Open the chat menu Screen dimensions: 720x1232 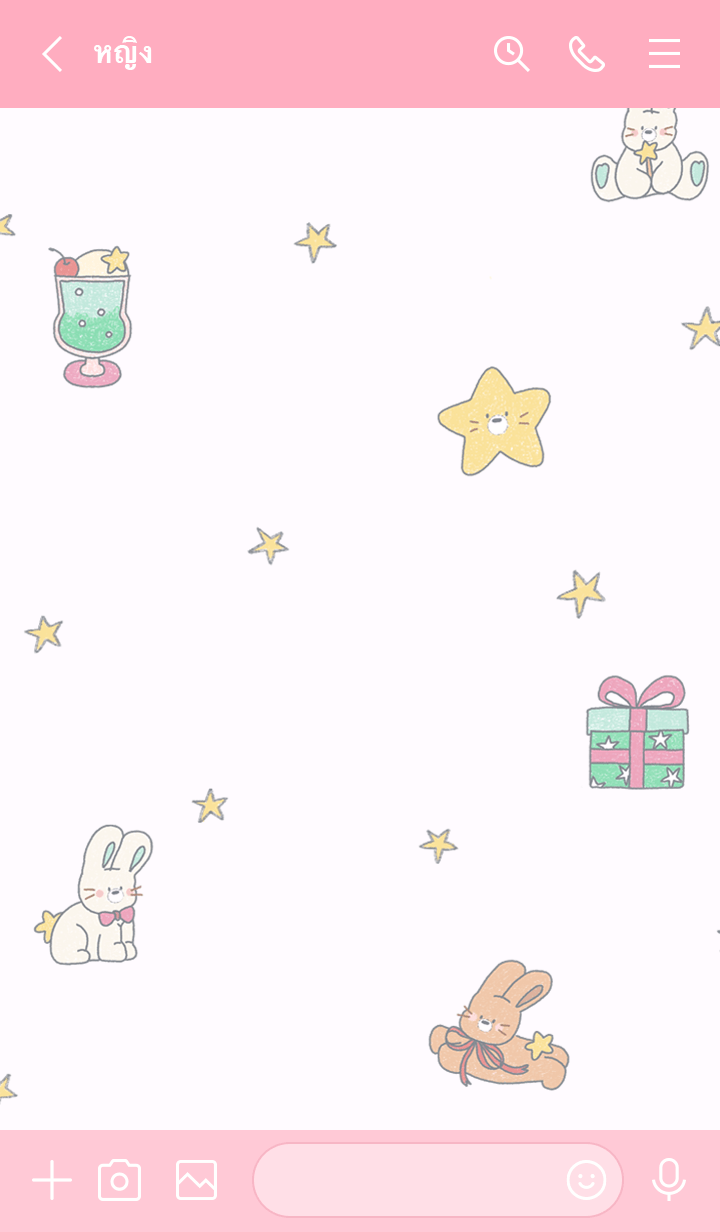click(x=664, y=54)
